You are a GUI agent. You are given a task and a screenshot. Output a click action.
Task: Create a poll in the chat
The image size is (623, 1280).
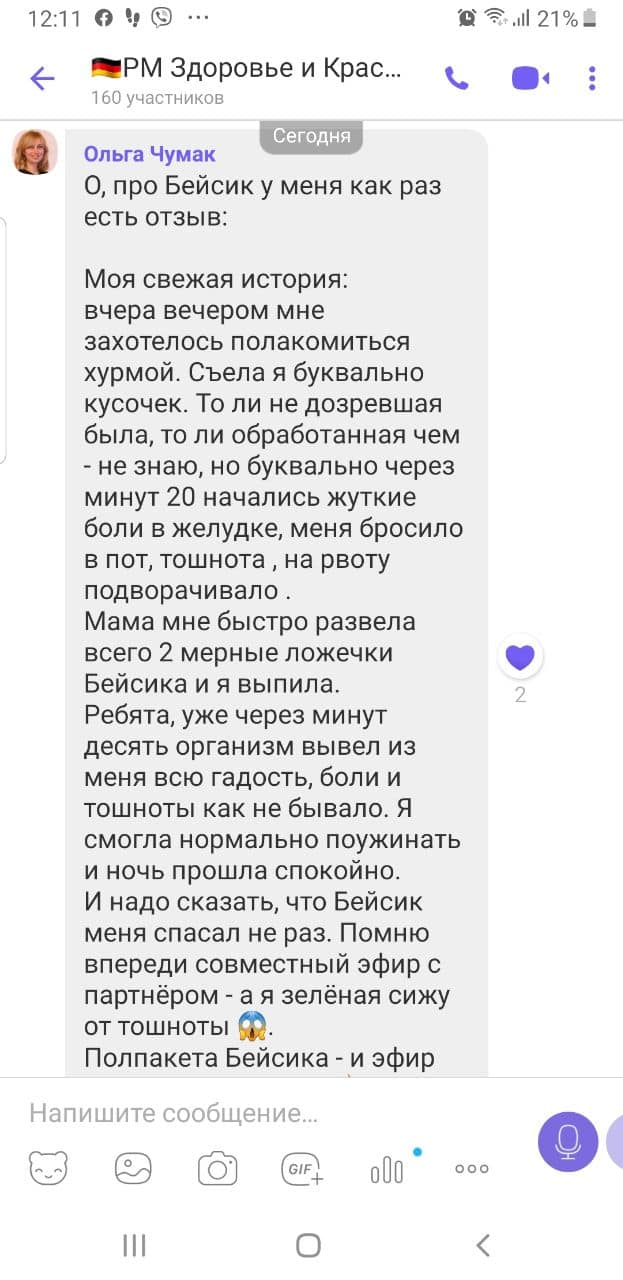coord(388,1168)
